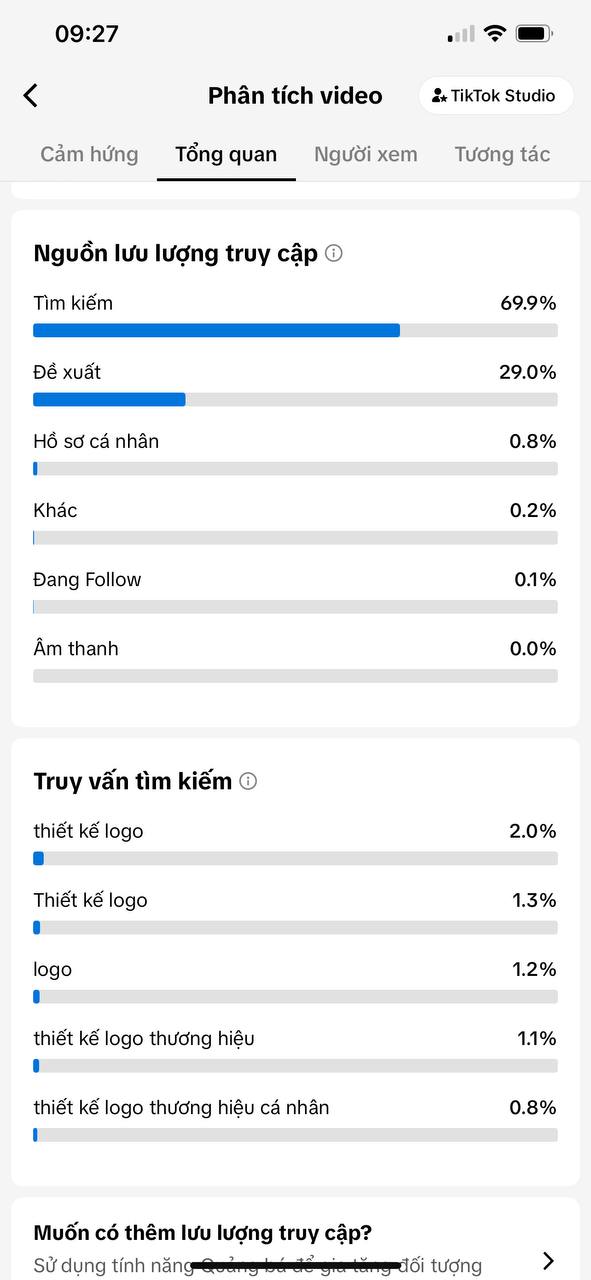The height and width of the screenshot is (1280, 591).
Task: Open the Tương tác tab
Action: click(502, 154)
